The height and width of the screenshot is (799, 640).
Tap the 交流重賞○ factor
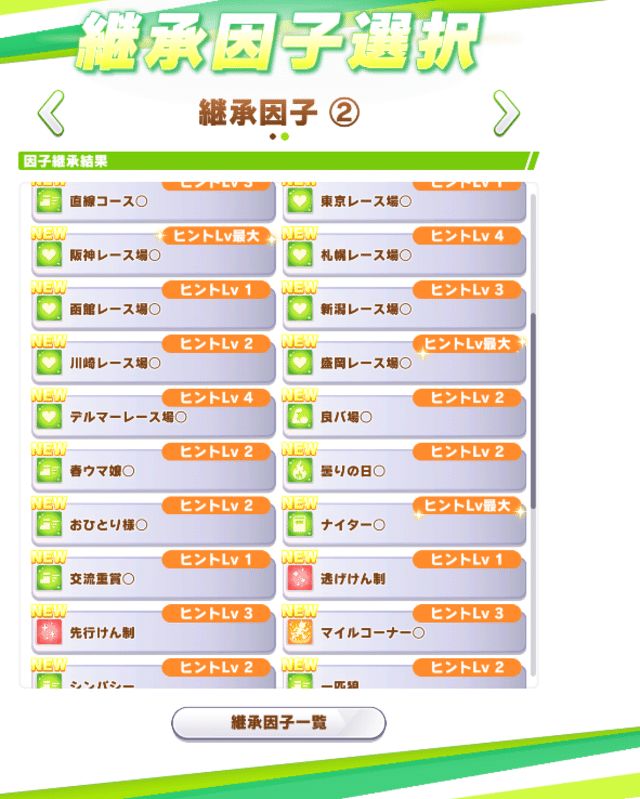(x=153, y=579)
